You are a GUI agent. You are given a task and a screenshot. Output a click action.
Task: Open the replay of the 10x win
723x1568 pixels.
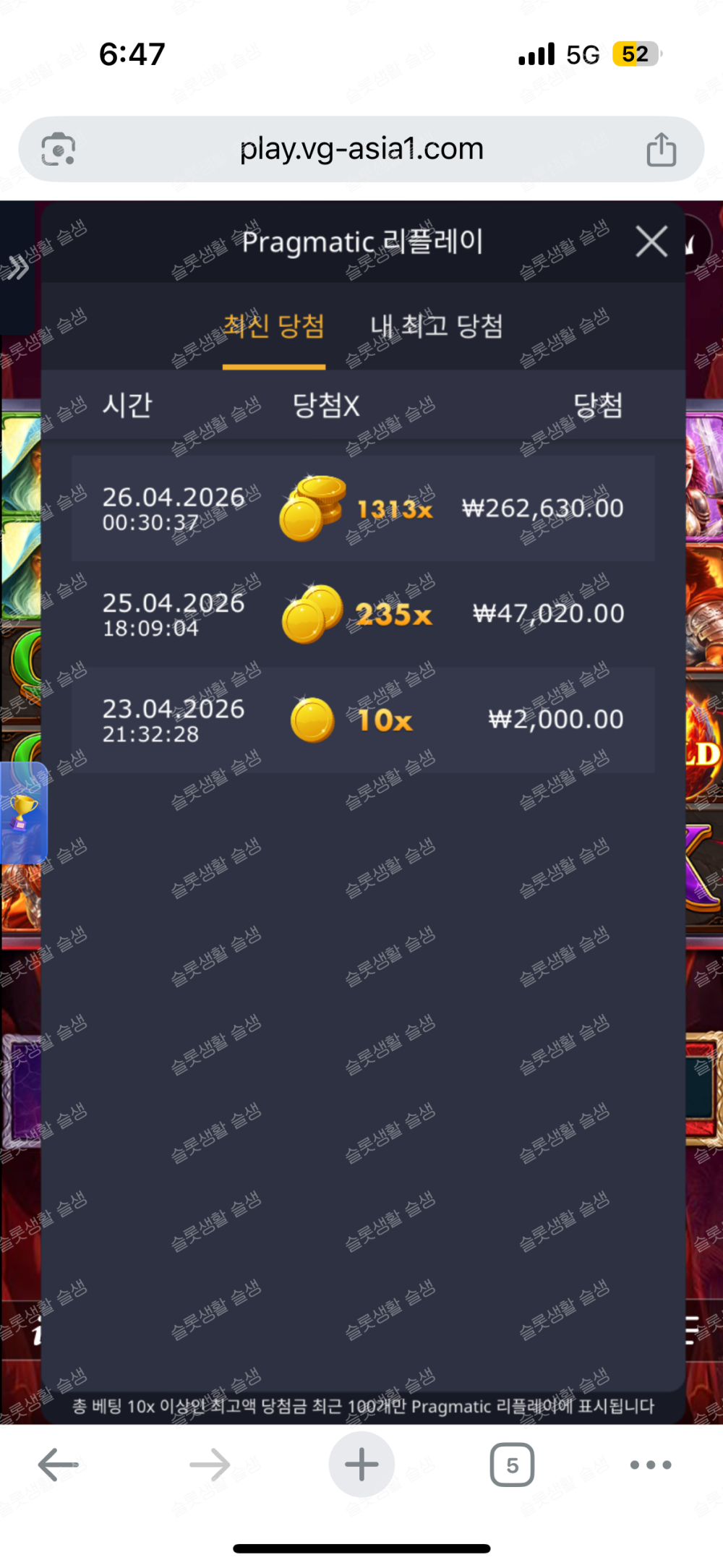363,720
